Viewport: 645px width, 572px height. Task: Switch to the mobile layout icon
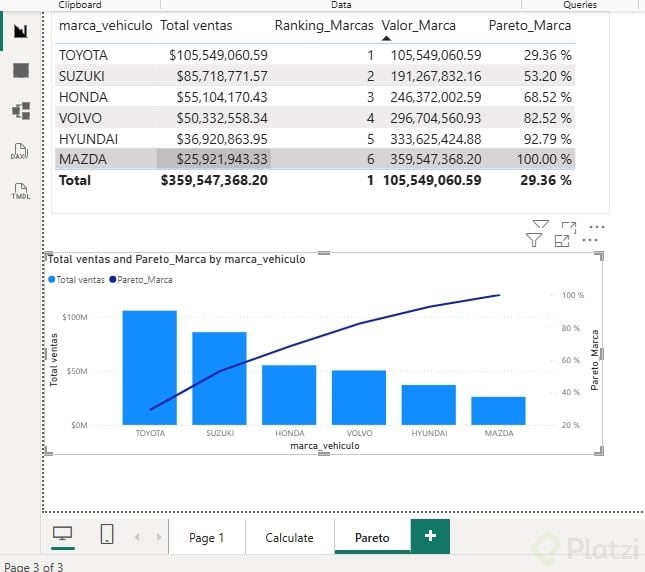(x=107, y=536)
